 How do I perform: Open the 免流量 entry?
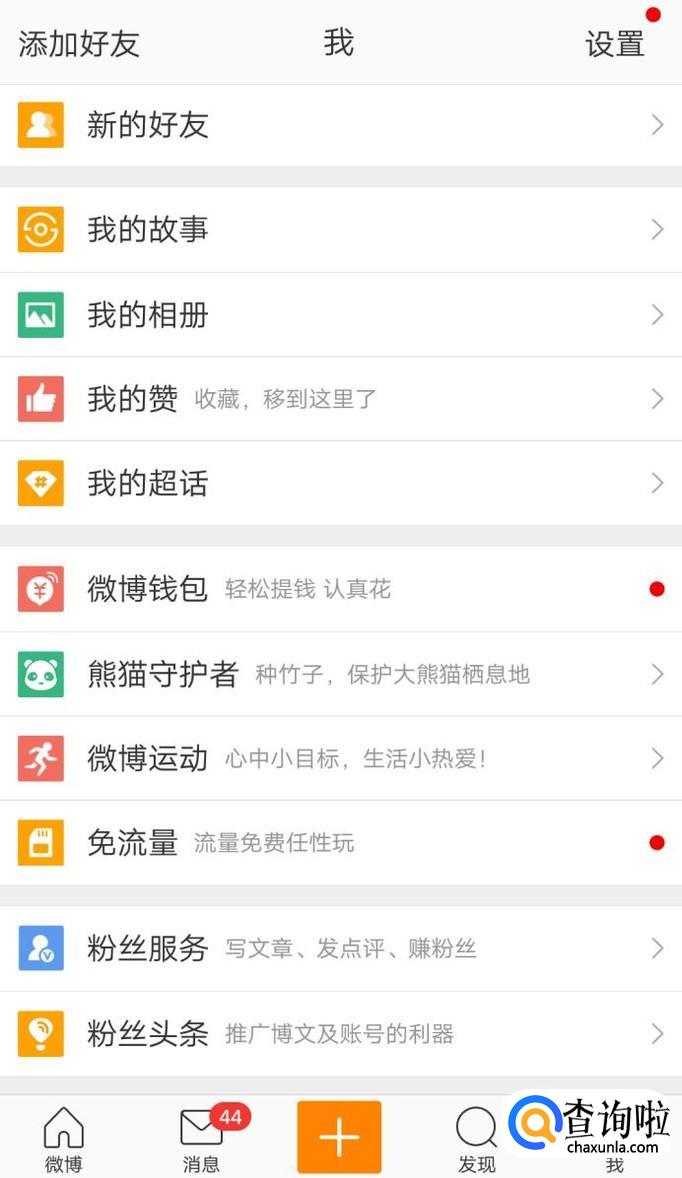[x=340, y=843]
